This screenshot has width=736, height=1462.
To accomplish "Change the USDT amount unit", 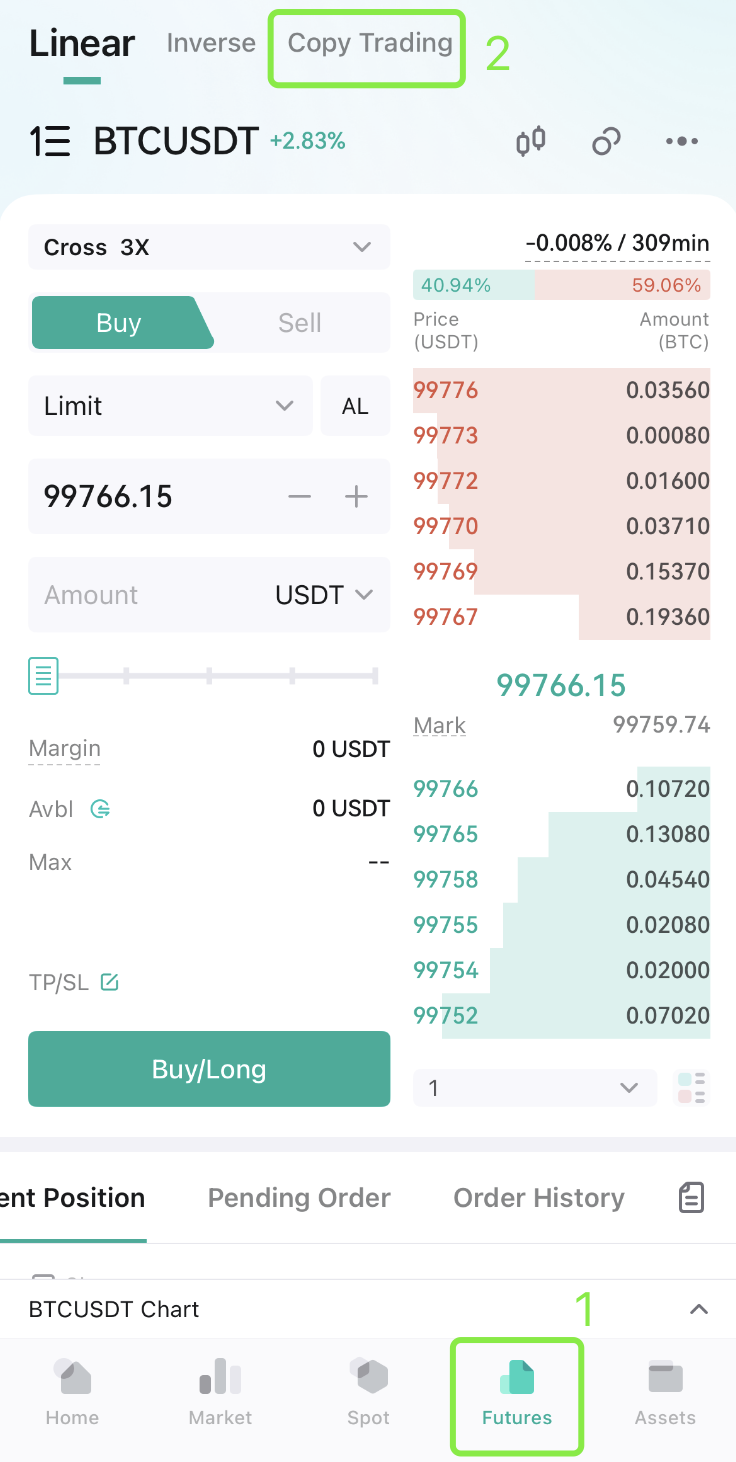I will (324, 595).
